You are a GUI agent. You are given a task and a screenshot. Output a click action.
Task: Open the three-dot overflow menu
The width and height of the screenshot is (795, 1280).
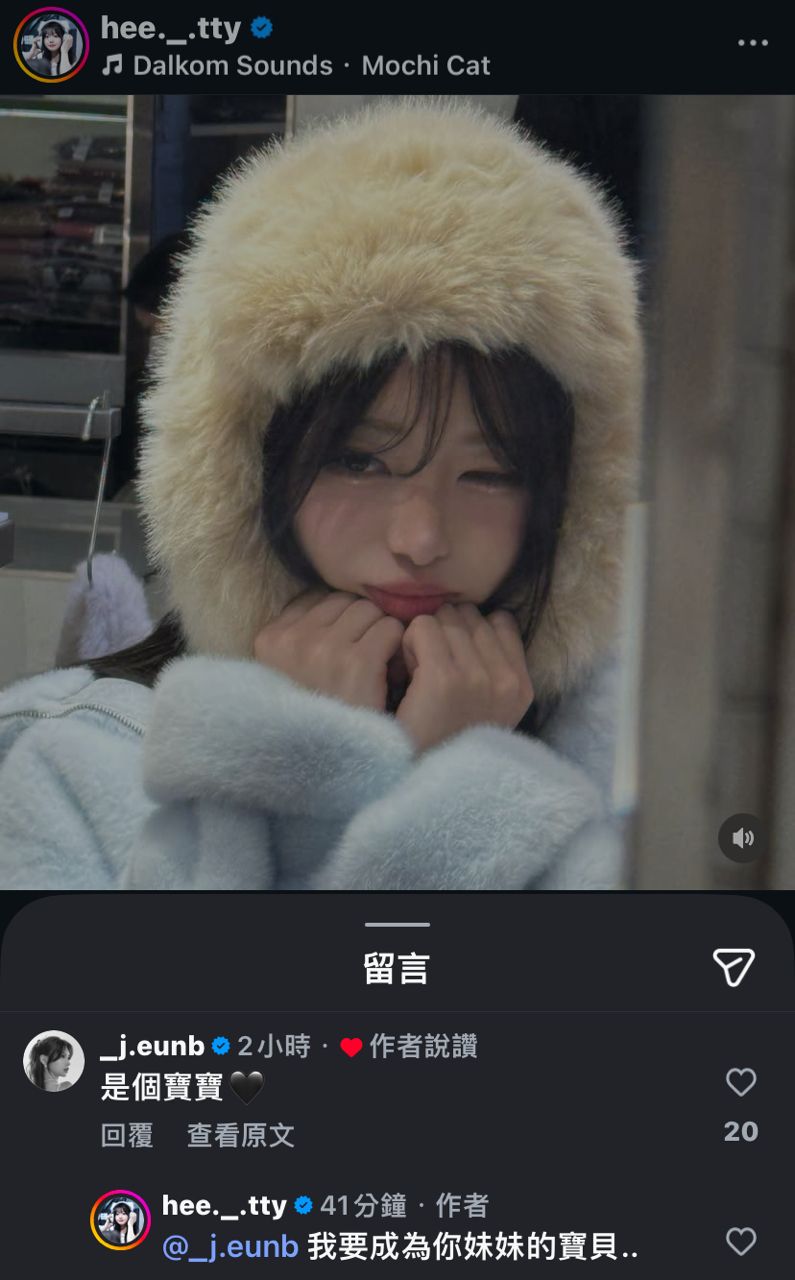click(x=752, y=43)
